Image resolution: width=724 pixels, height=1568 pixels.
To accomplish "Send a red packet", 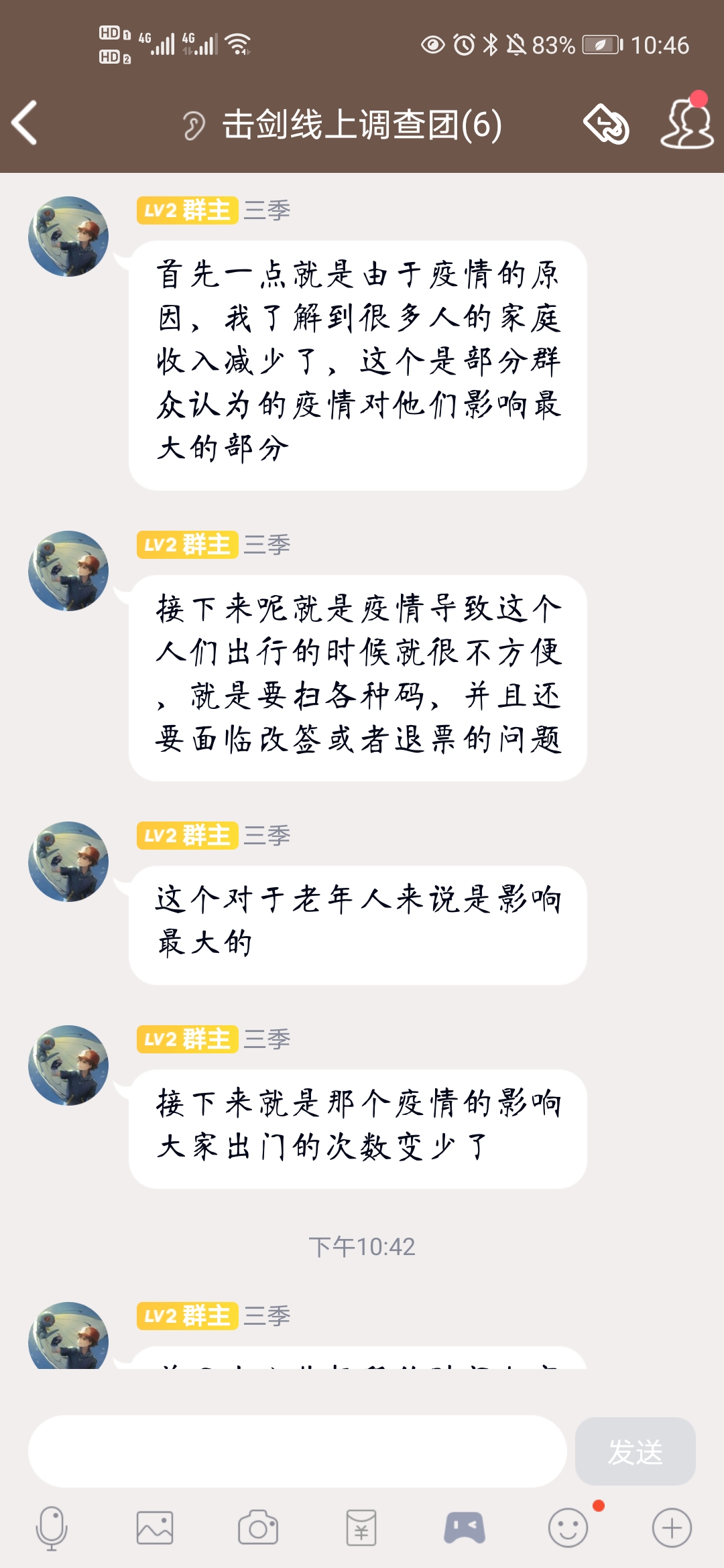I will (361, 1528).
